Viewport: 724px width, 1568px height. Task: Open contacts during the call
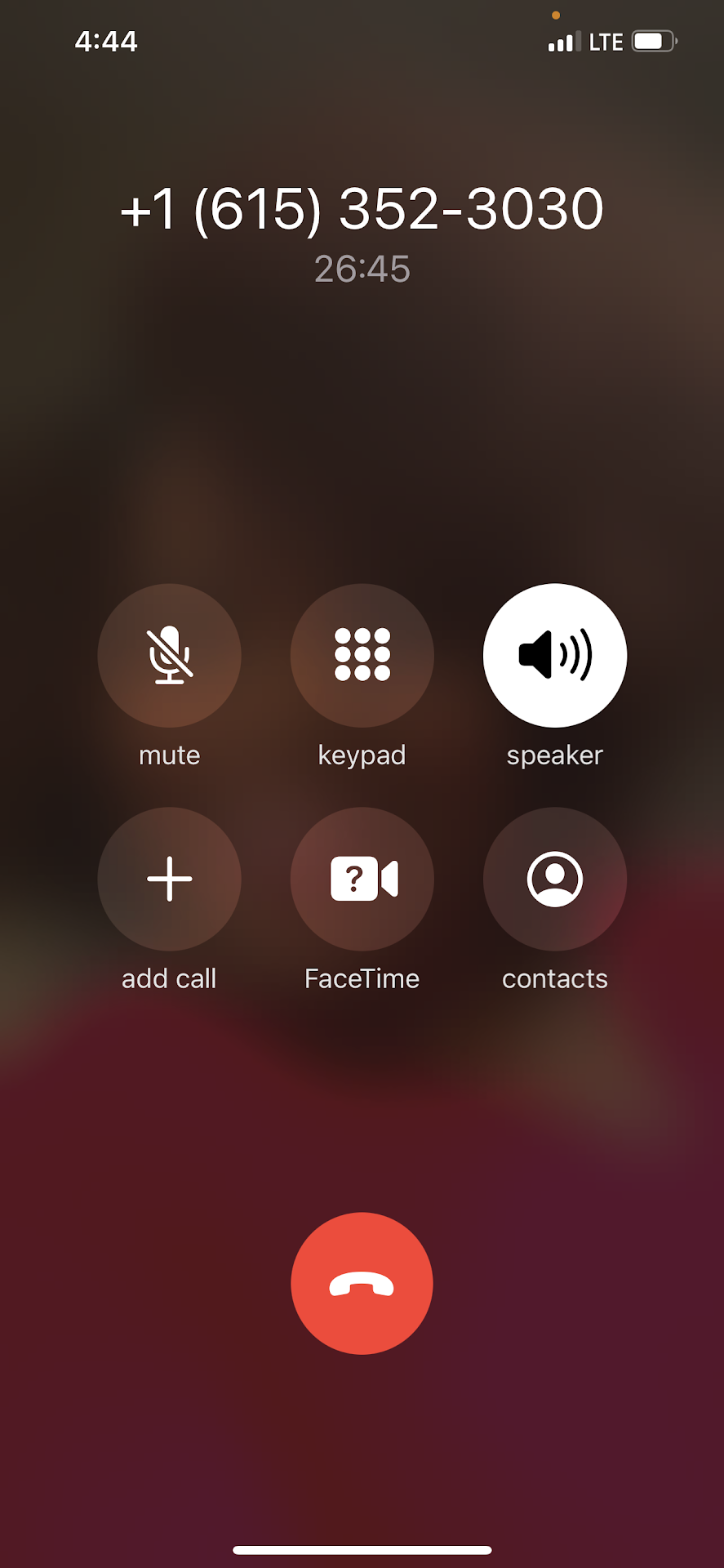(x=554, y=879)
